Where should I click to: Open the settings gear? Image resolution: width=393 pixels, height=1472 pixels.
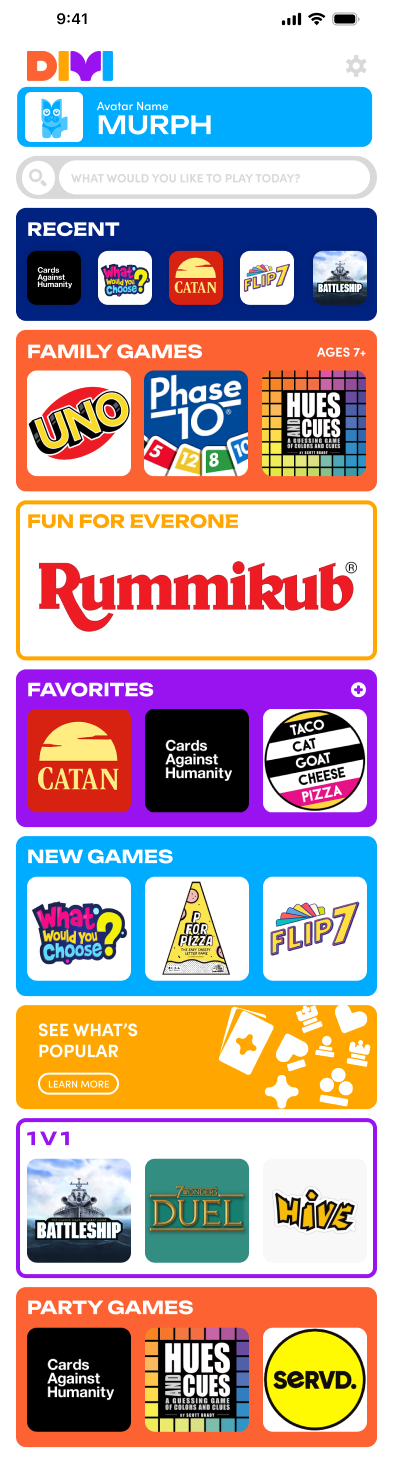point(356,66)
